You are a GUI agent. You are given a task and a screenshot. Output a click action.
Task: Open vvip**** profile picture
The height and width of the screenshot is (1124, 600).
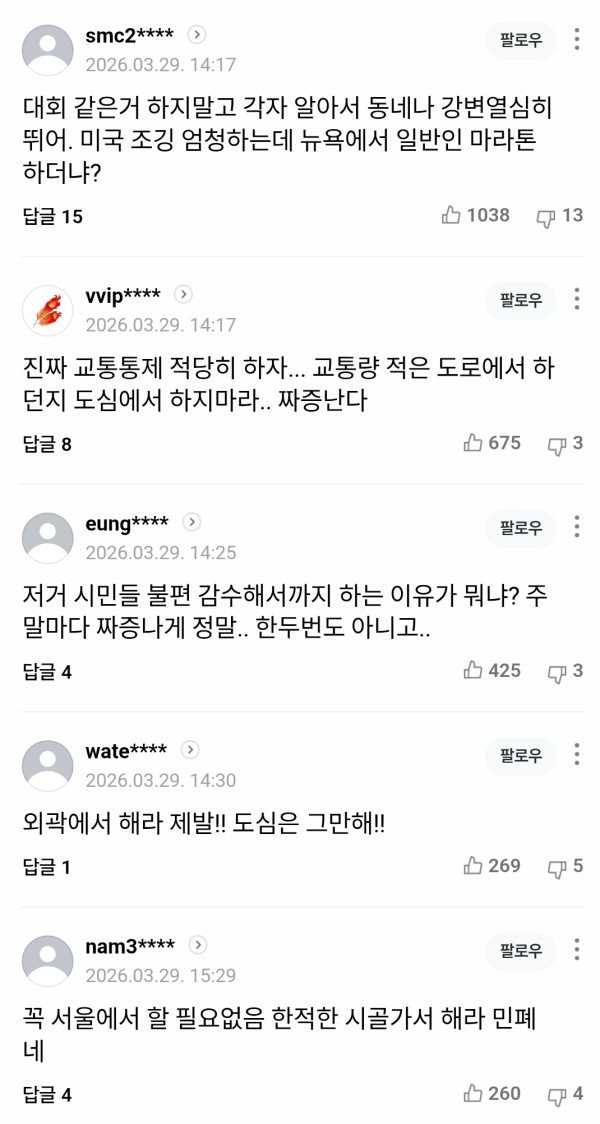point(47,310)
